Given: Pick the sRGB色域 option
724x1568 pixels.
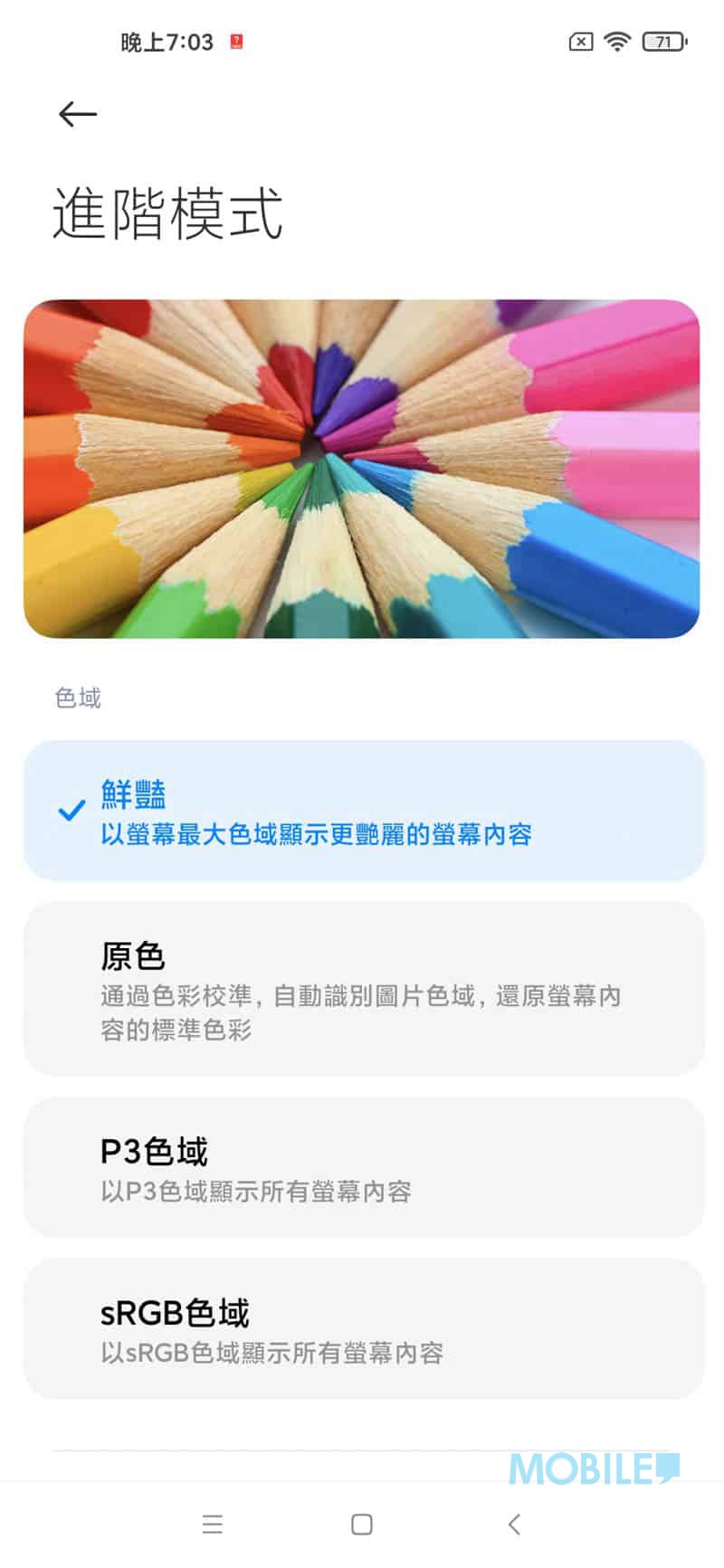Looking at the screenshot, I should [364, 1328].
